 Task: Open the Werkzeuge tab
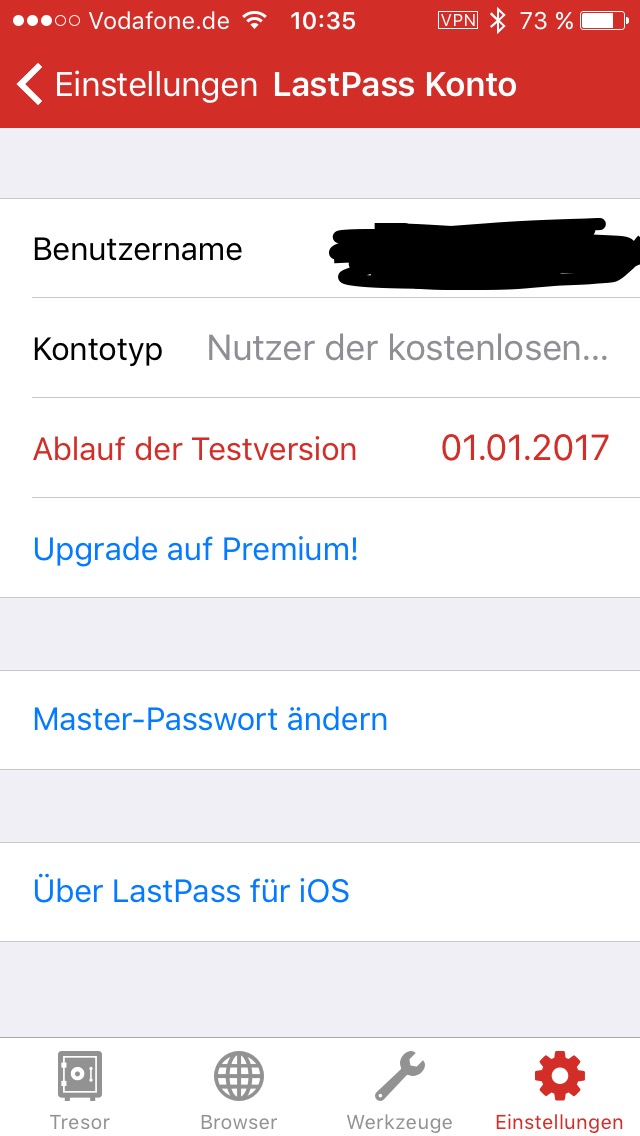(x=399, y=1090)
